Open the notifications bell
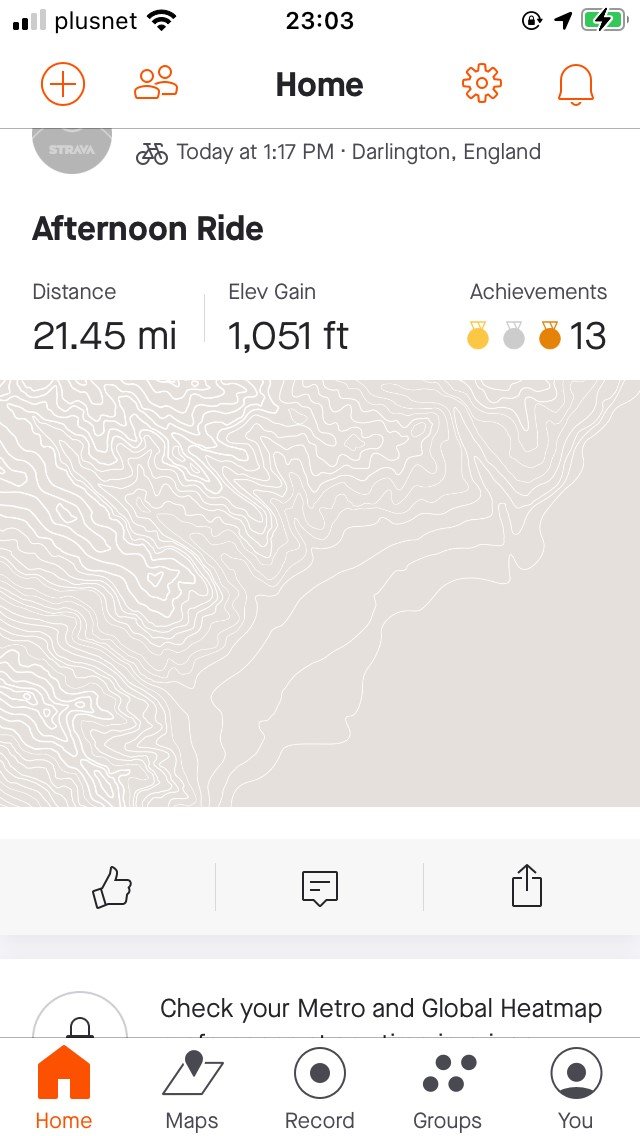Image resolution: width=640 pixels, height=1136 pixels. click(x=576, y=85)
